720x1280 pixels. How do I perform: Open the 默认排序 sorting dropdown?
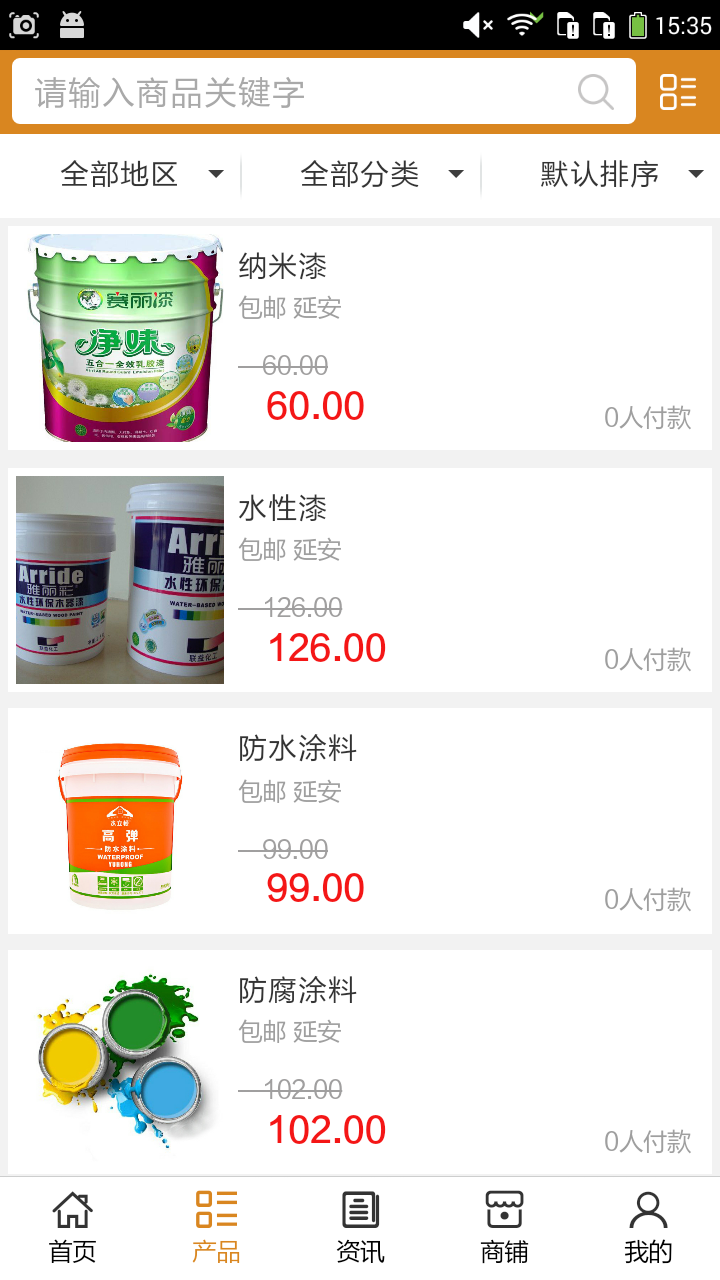(620, 175)
